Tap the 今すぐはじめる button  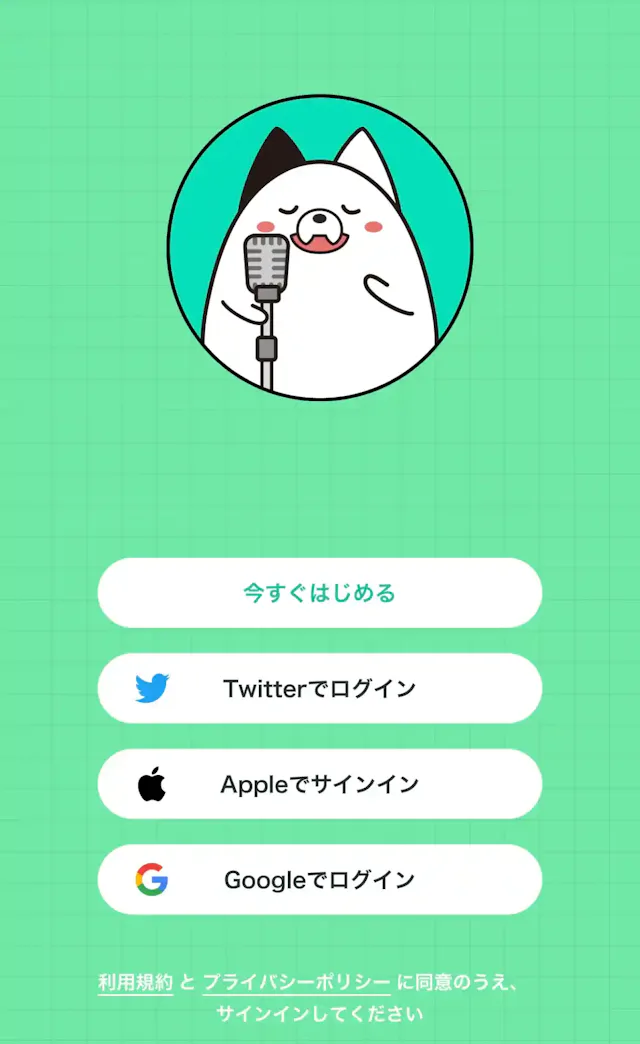(x=320, y=593)
